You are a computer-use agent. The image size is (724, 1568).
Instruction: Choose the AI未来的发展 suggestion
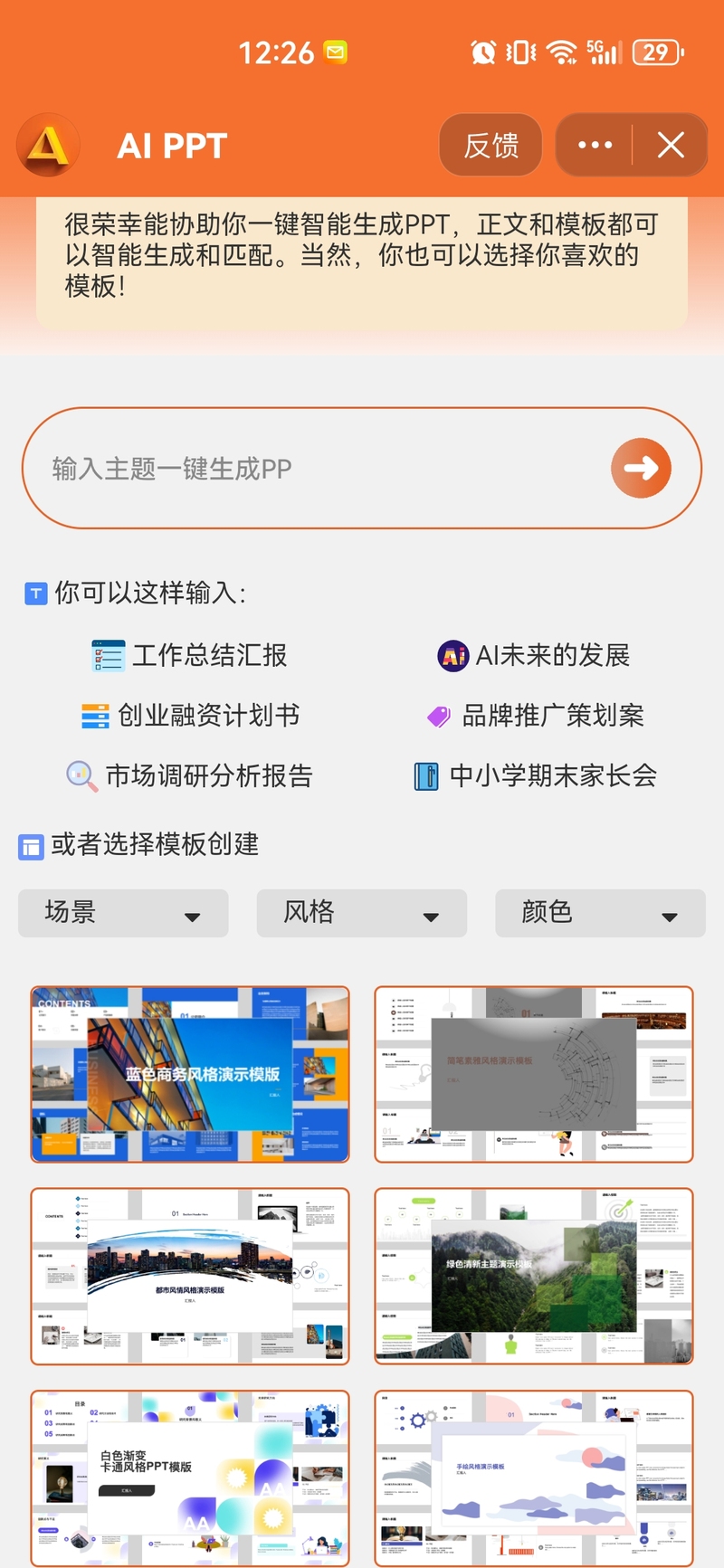pos(534,655)
